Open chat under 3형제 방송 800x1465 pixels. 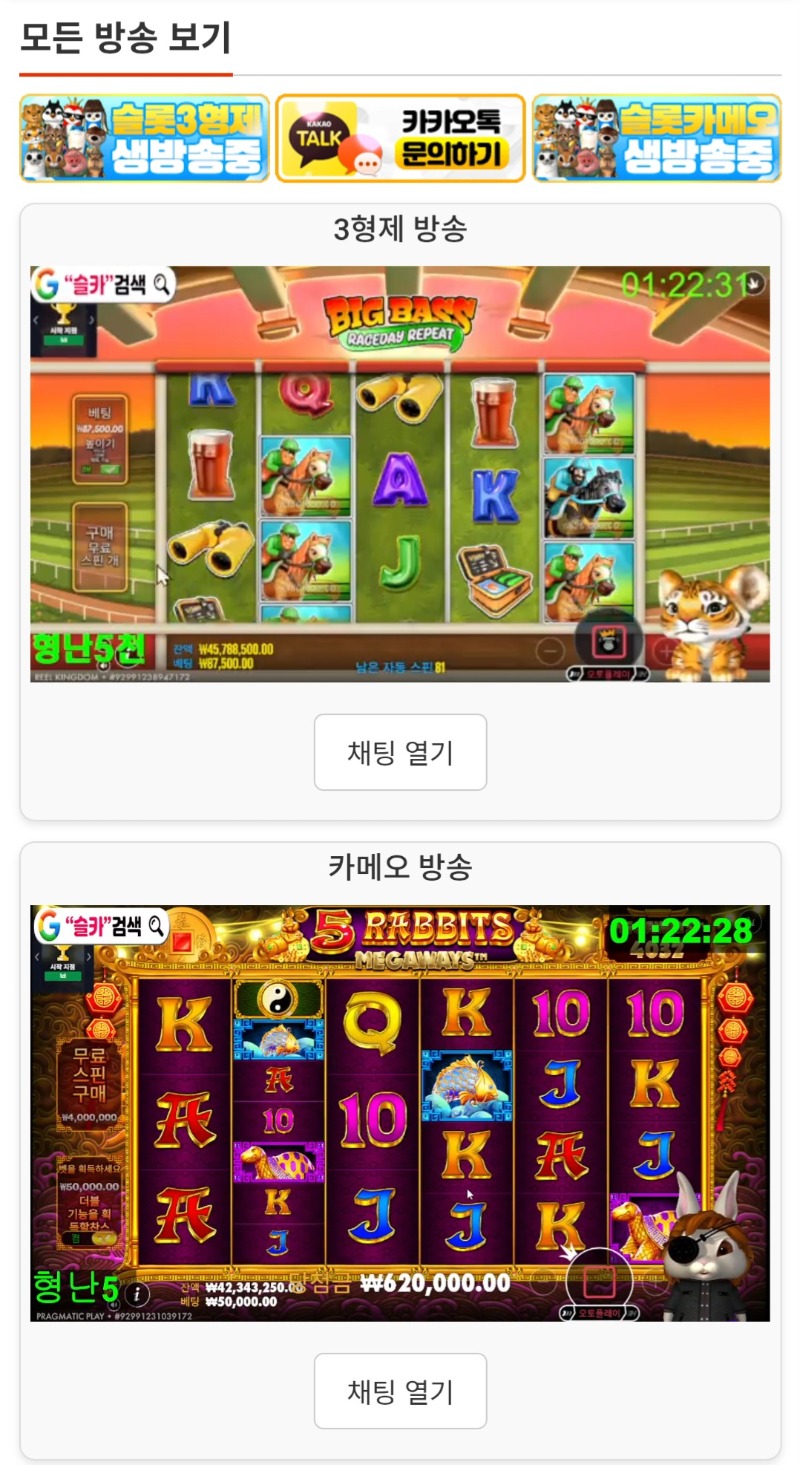click(x=400, y=752)
